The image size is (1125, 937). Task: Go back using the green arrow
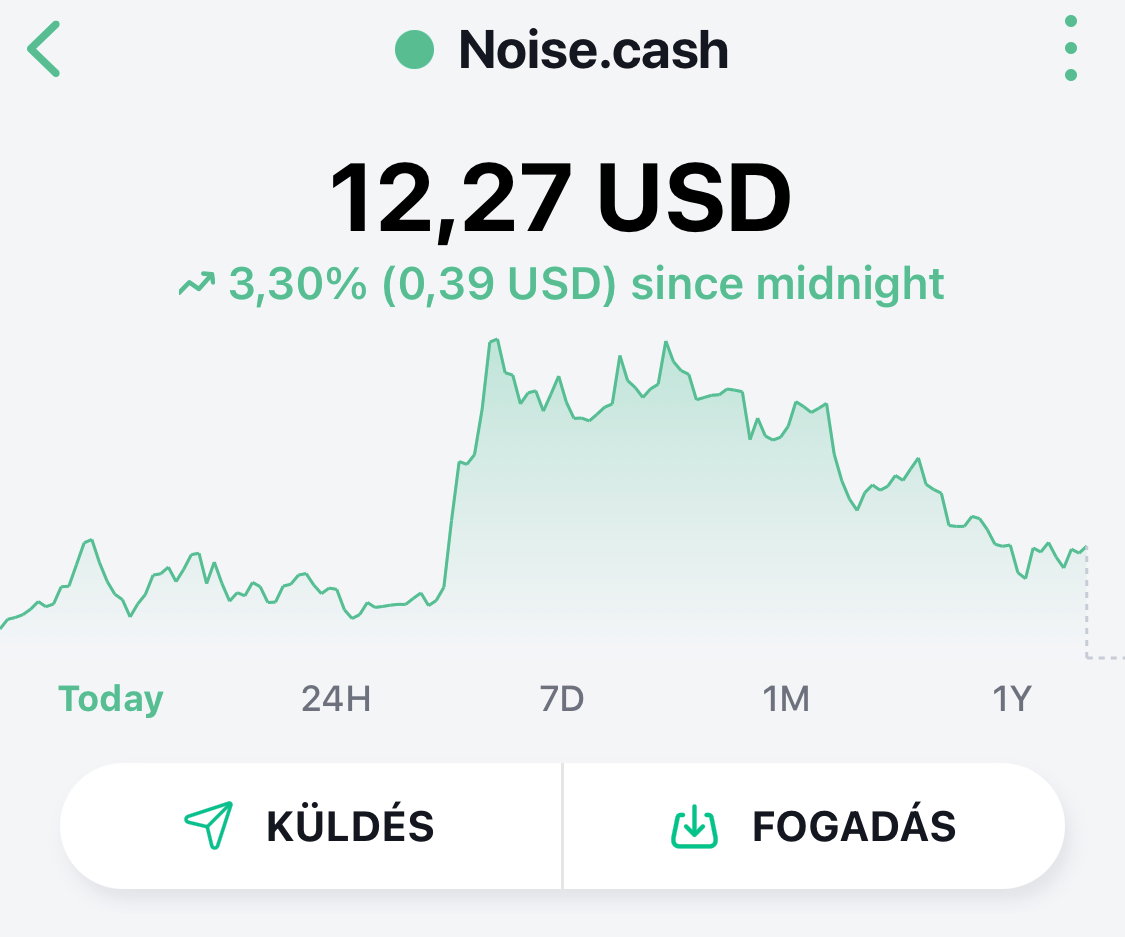click(x=44, y=49)
